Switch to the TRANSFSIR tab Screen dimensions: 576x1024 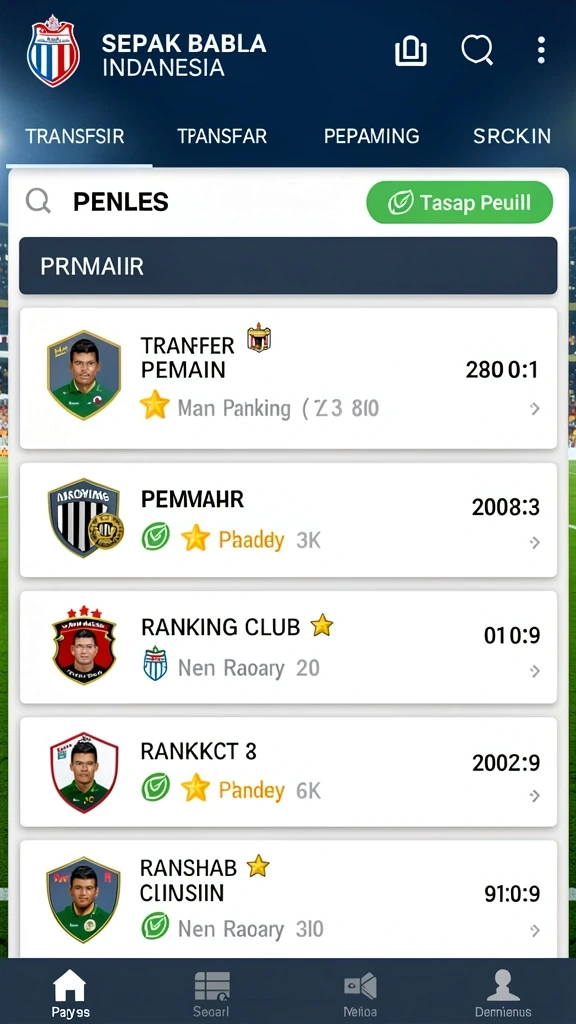pyautogui.click(x=74, y=136)
